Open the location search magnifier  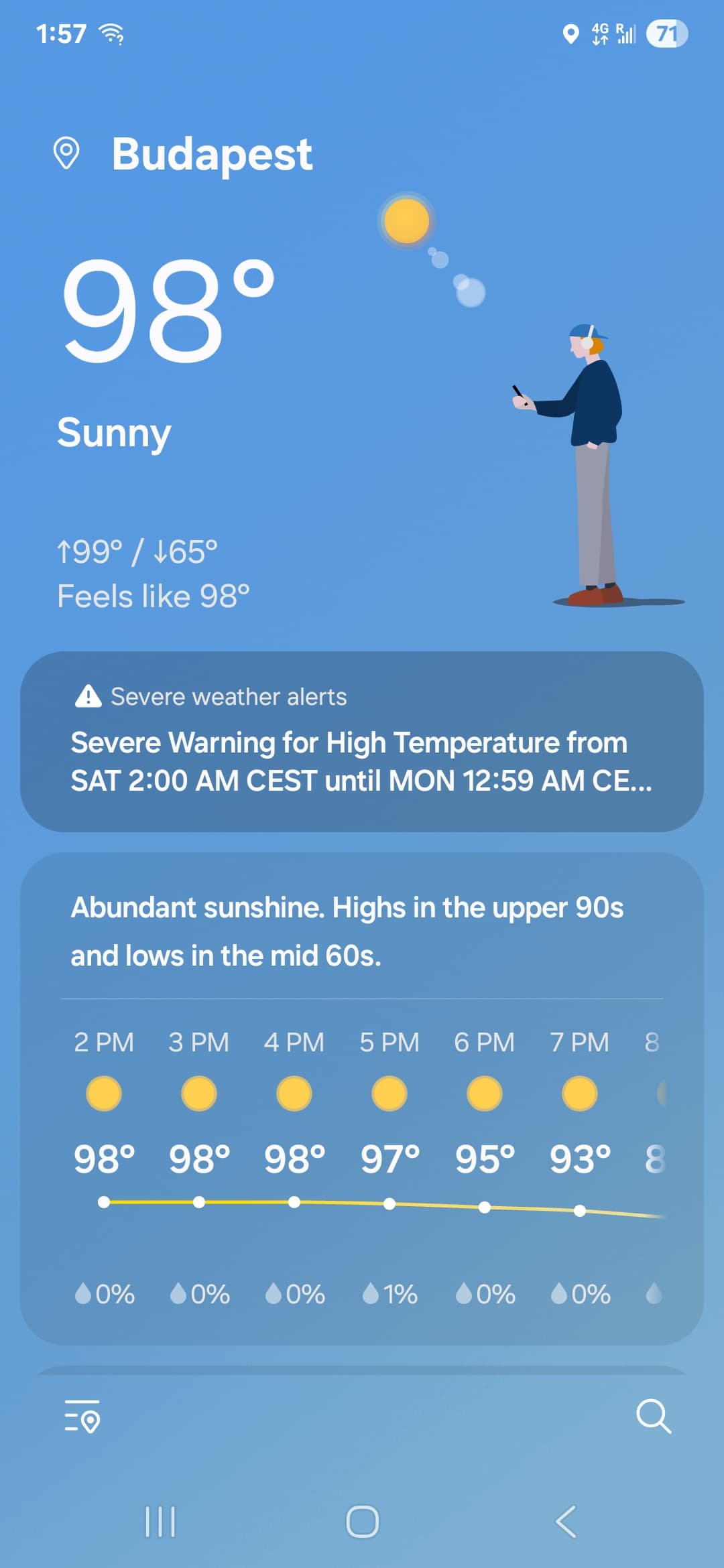point(654,1416)
